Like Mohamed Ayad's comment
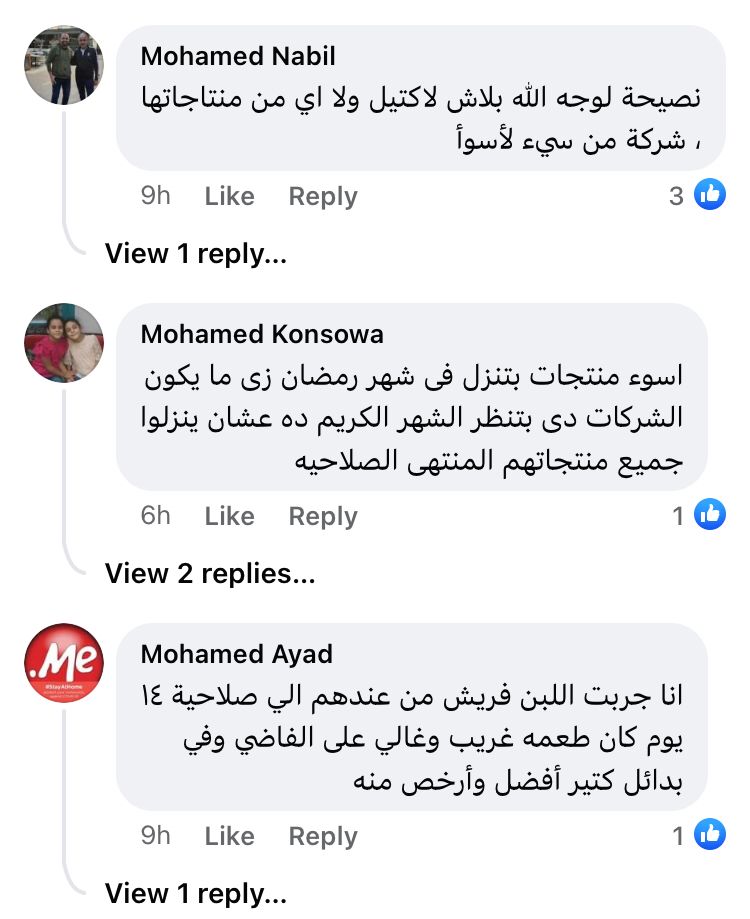Image resolution: width=750 pixels, height=919 pixels. tap(229, 836)
